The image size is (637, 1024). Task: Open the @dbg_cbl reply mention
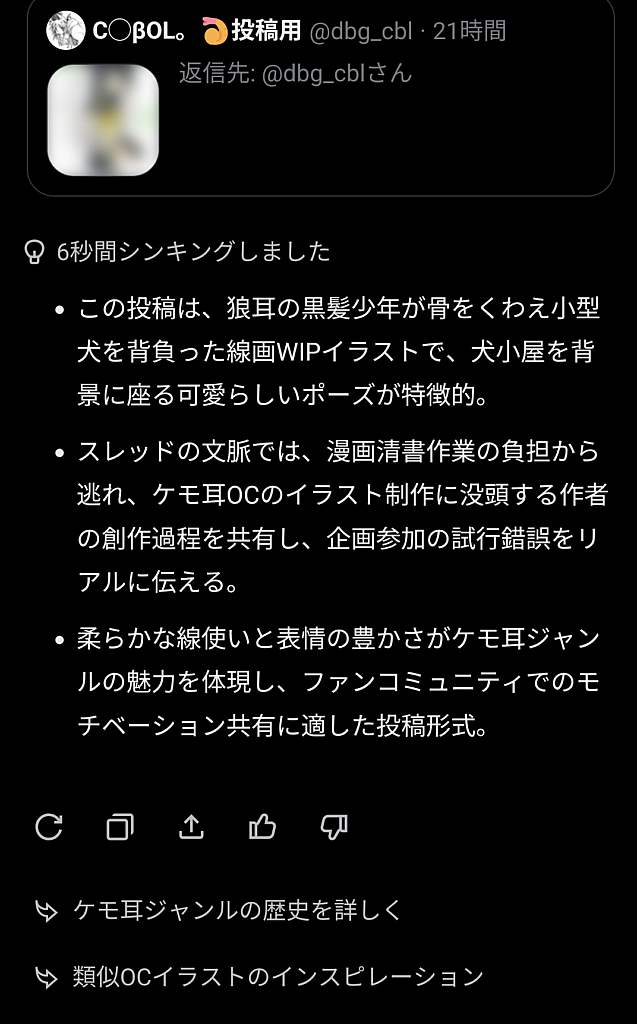click(x=336, y=73)
